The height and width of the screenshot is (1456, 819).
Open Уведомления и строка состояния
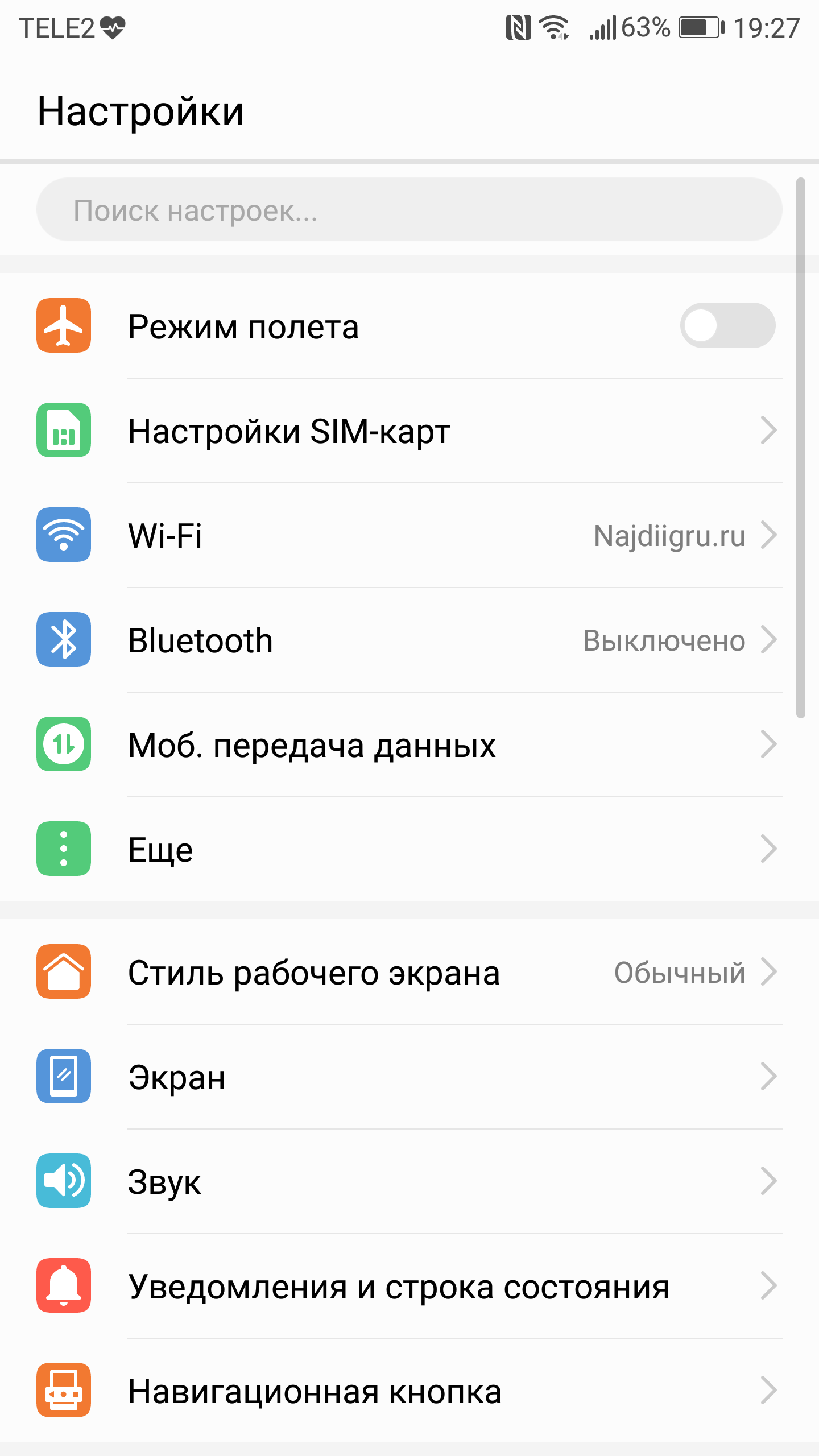(x=409, y=1286)
